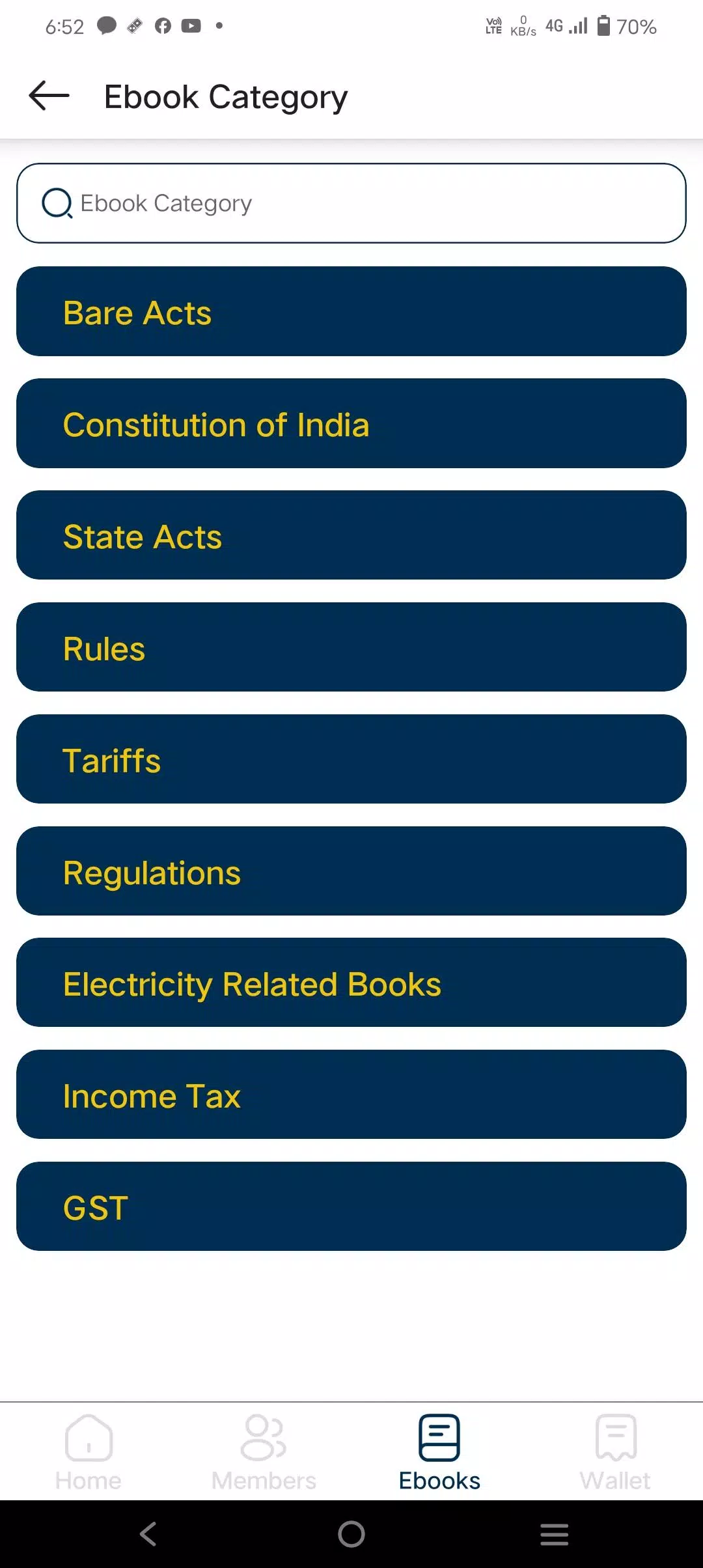The height and width of the screenshot is (1568, 703).
Task: Go back using the top arrow
Action: click(49, 96)
